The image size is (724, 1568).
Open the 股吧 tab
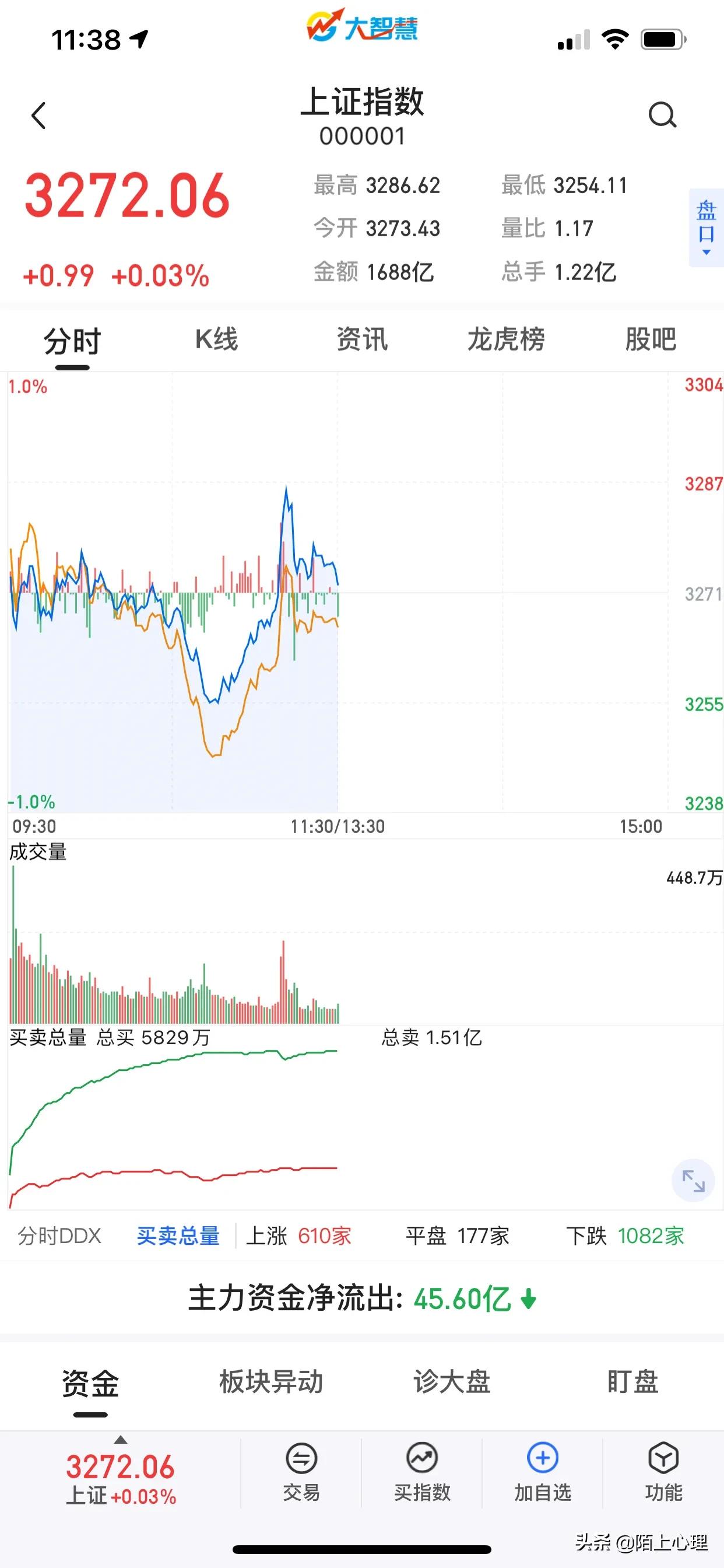[651, 339]
